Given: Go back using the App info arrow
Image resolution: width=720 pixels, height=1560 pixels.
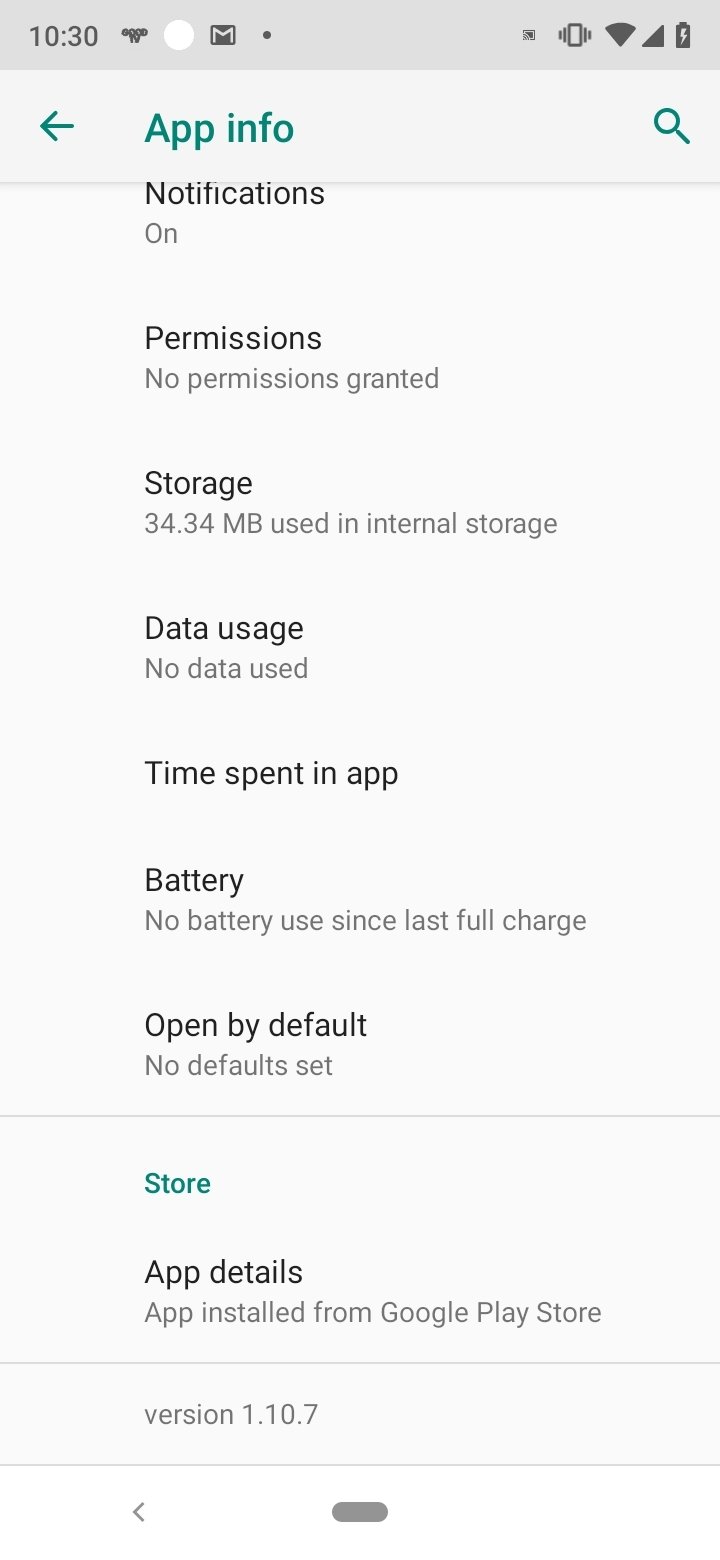Looking at the screenshot, I should [x=57, y=126].
